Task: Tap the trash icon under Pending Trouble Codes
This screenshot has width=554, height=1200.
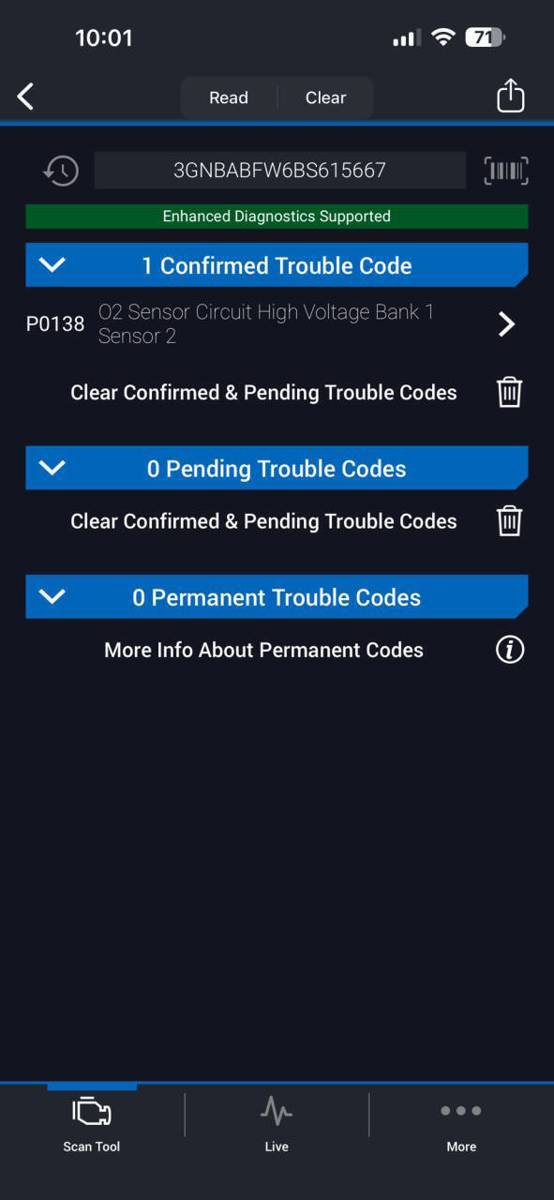Action: point(510,521)
